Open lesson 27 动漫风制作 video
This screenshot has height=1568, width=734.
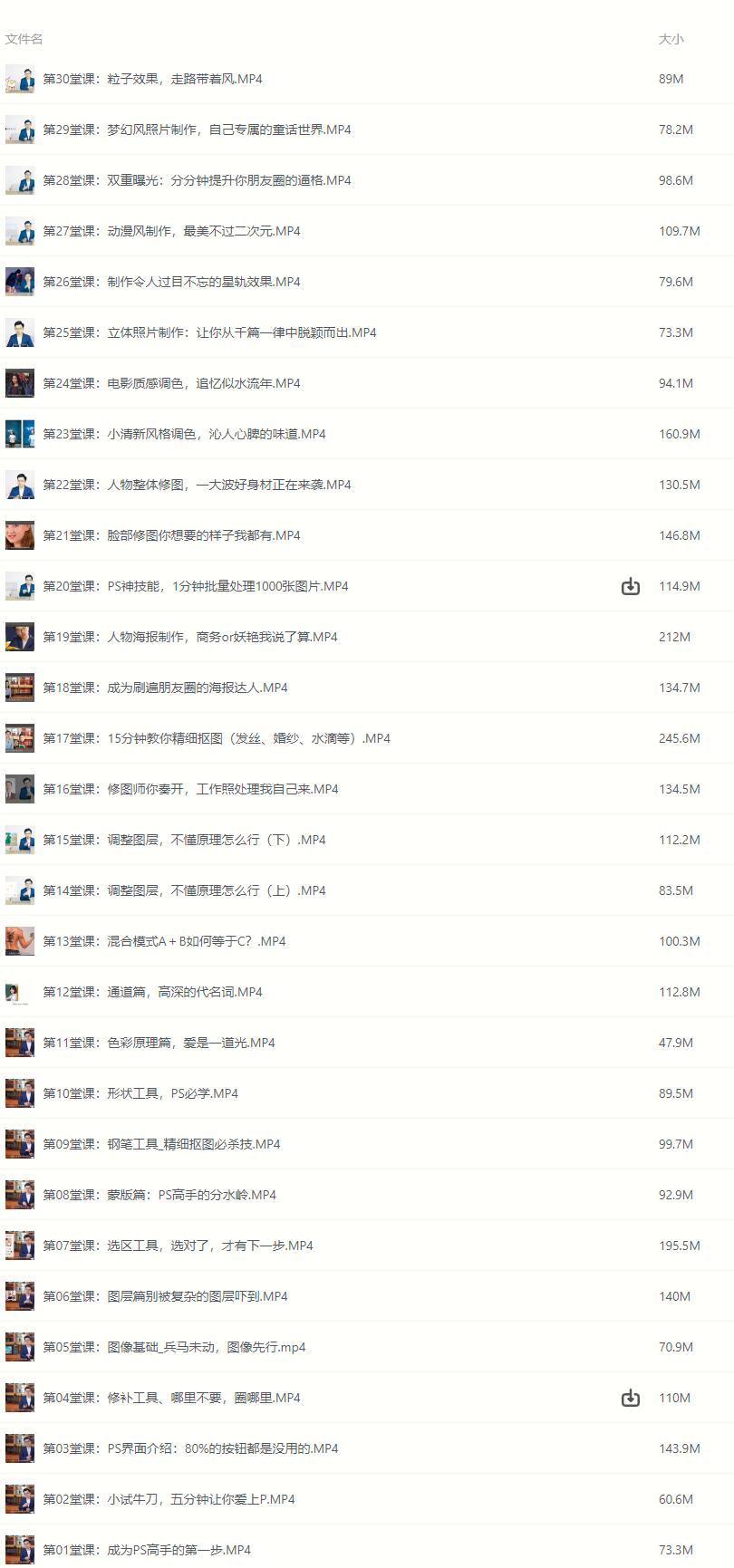[171, 231]
